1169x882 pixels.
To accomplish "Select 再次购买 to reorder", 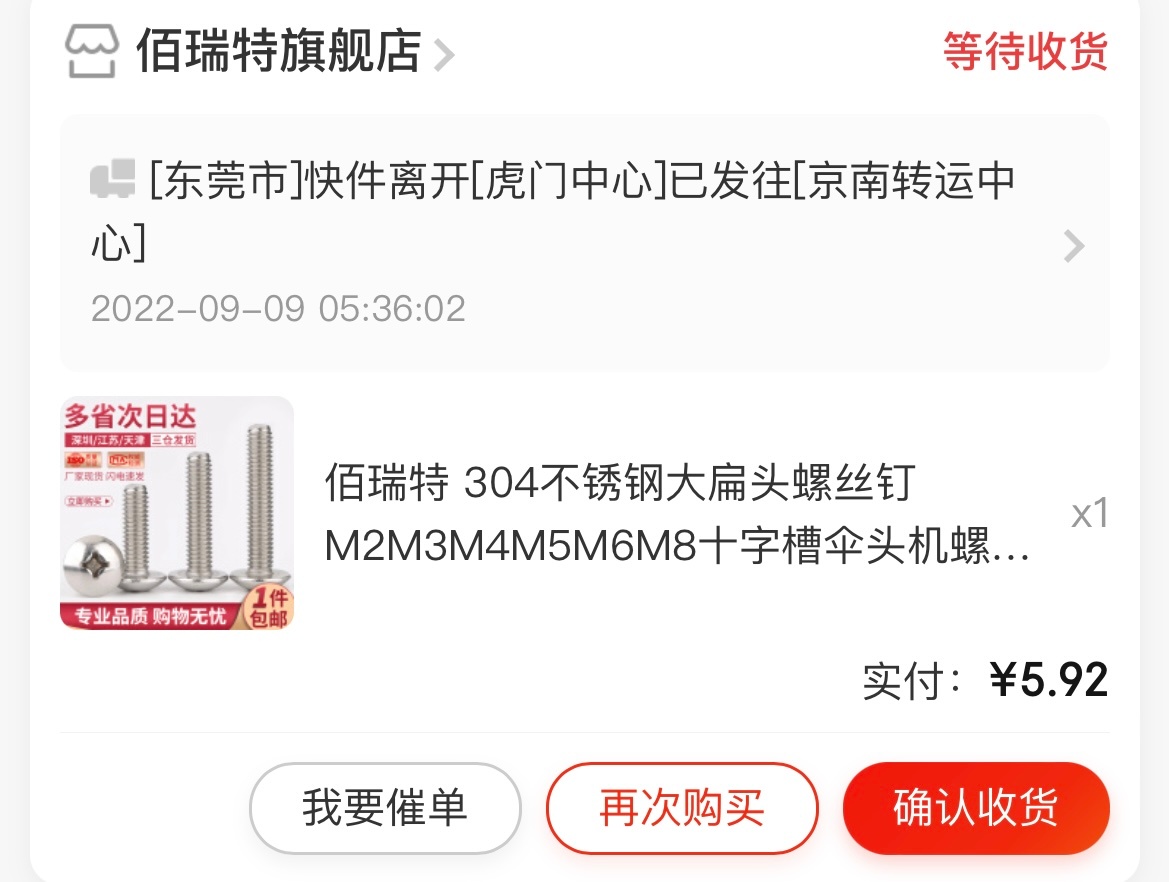I will (x=682, y=808).
